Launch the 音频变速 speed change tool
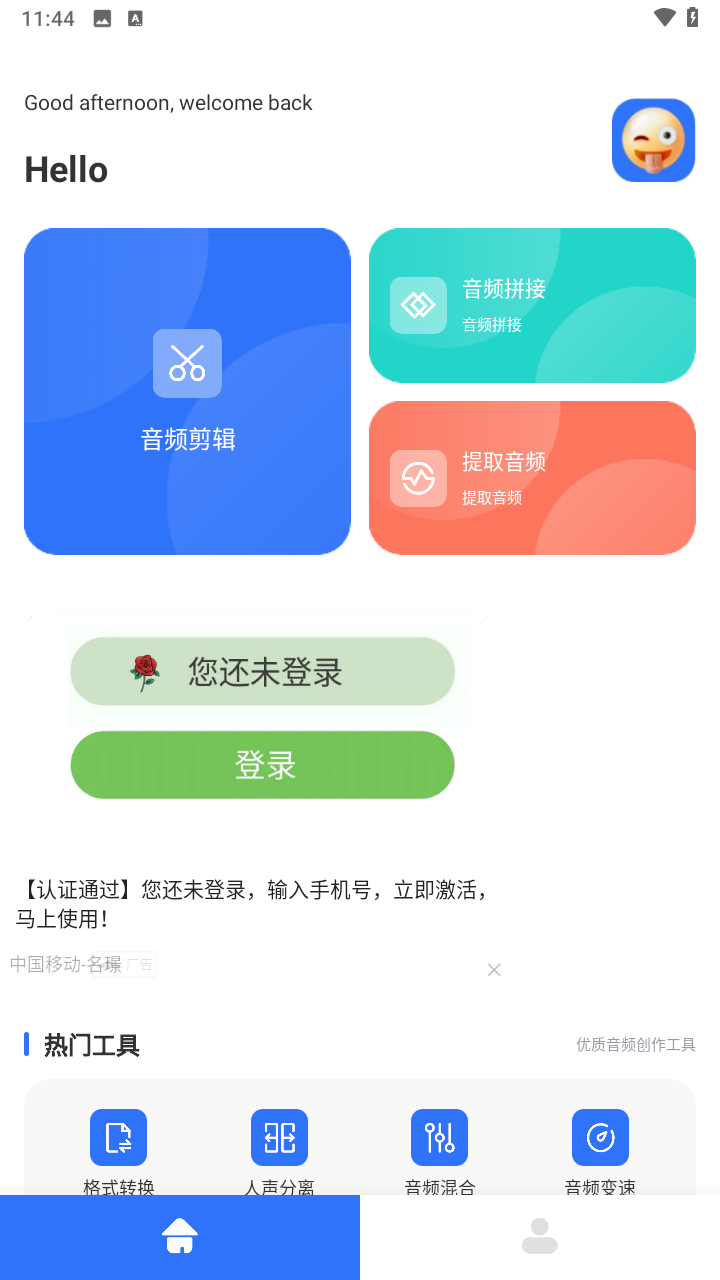 (600, 1137)
